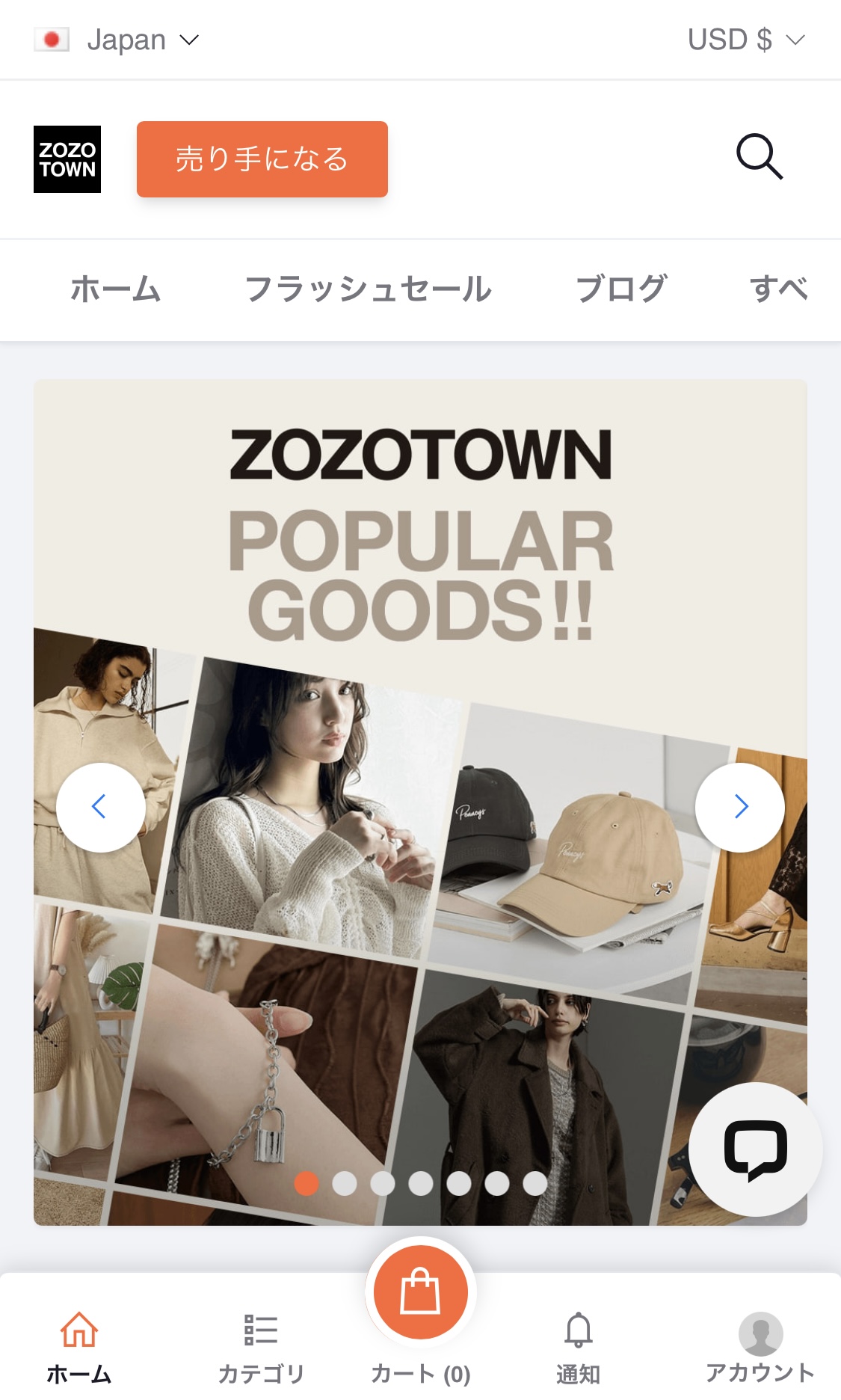Browse the カテゴリ section

[261, 1347]
